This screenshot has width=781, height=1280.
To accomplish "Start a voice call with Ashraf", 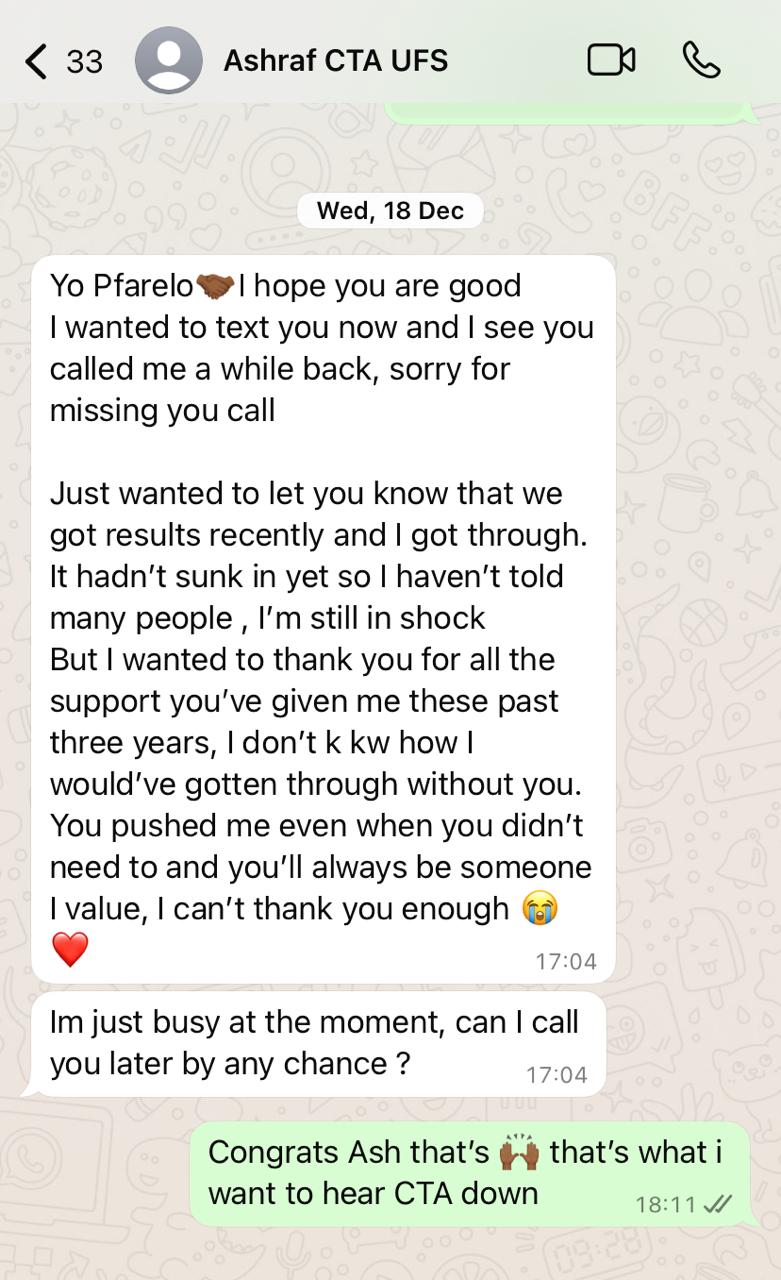I will (x=701, y=61).
